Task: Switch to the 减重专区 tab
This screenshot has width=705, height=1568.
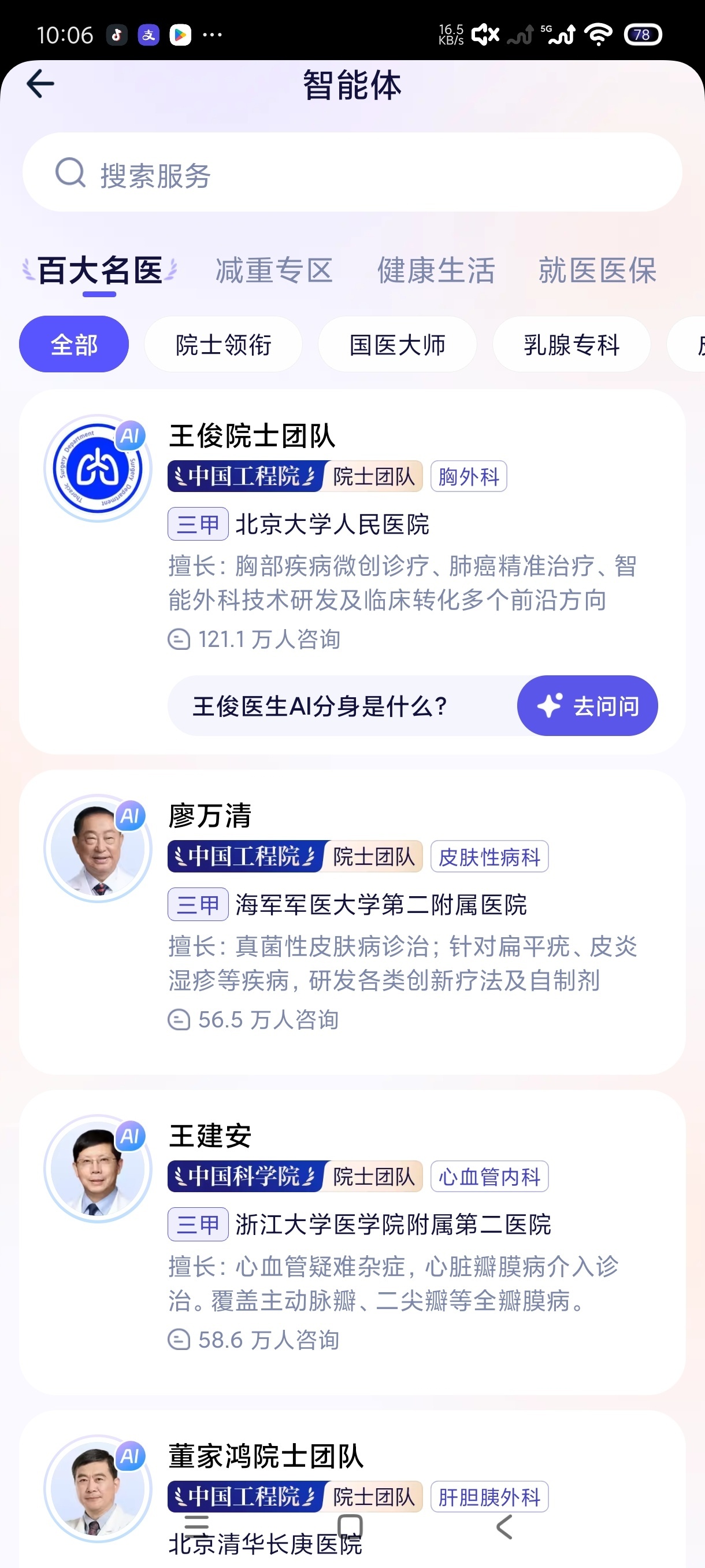Action: (274, 270)
